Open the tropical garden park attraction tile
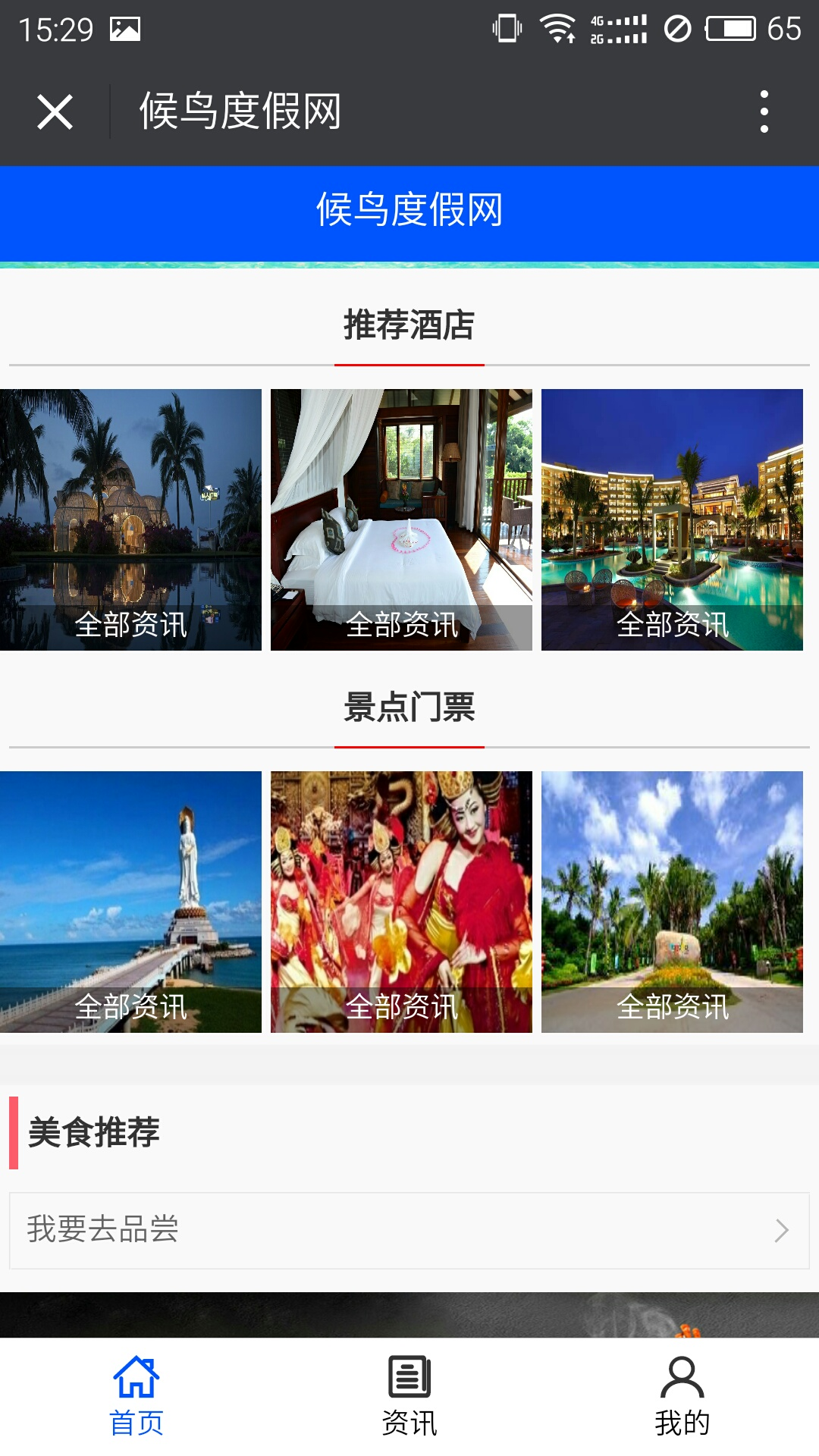This screenshot has width=819, height=1456. (x=672, y=902)
